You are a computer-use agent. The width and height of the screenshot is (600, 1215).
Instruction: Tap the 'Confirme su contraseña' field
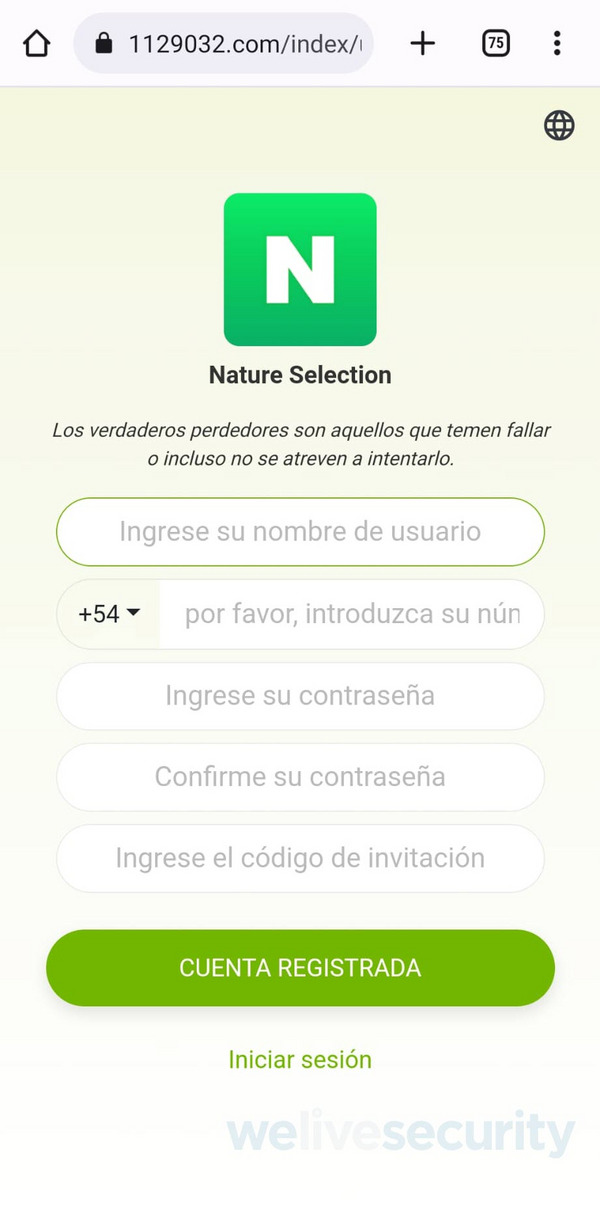pyautogui.click(x=300, y=777)
